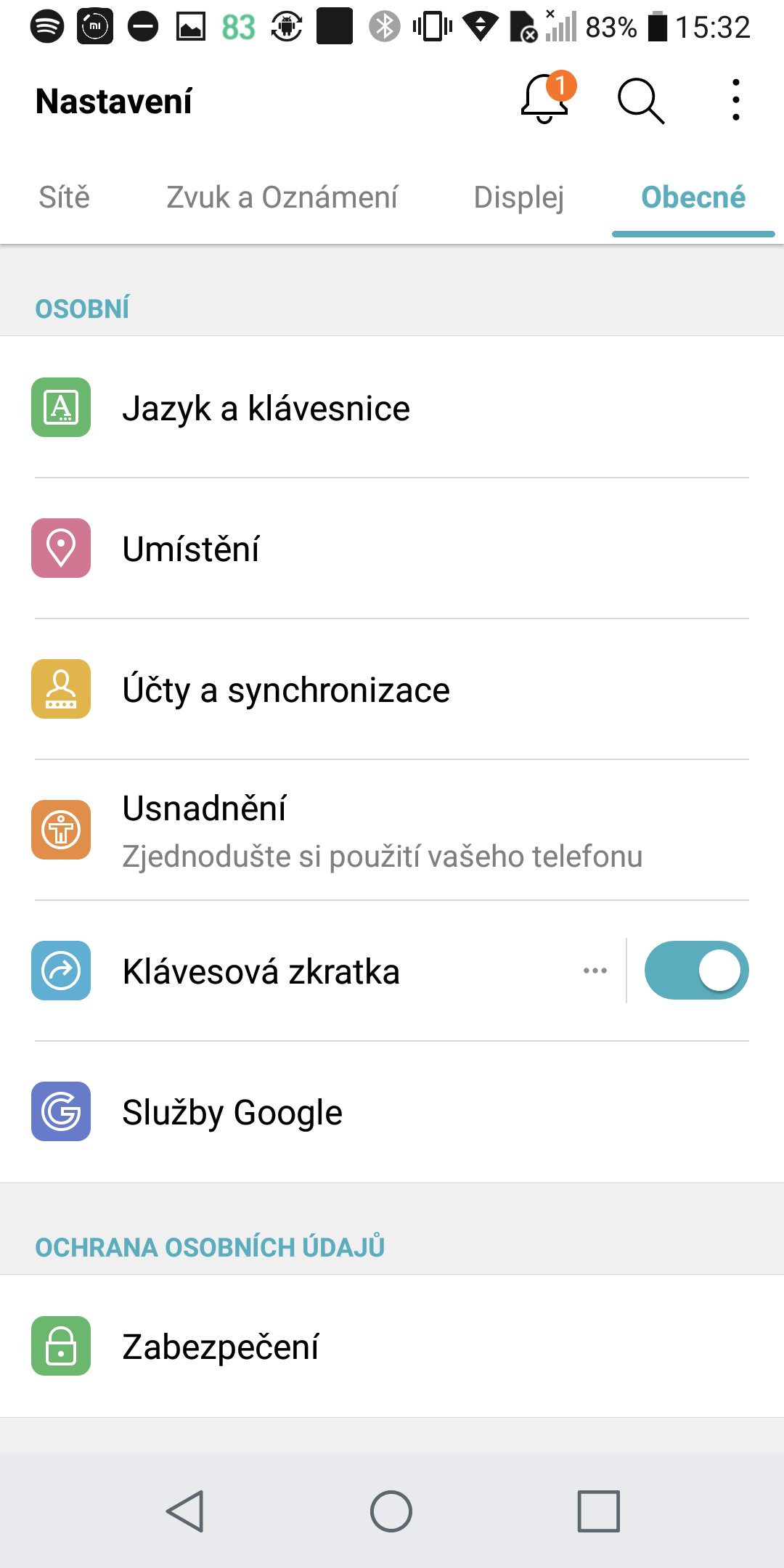Open settings search
Viewport: 784px width, 1568px height.
640,101
